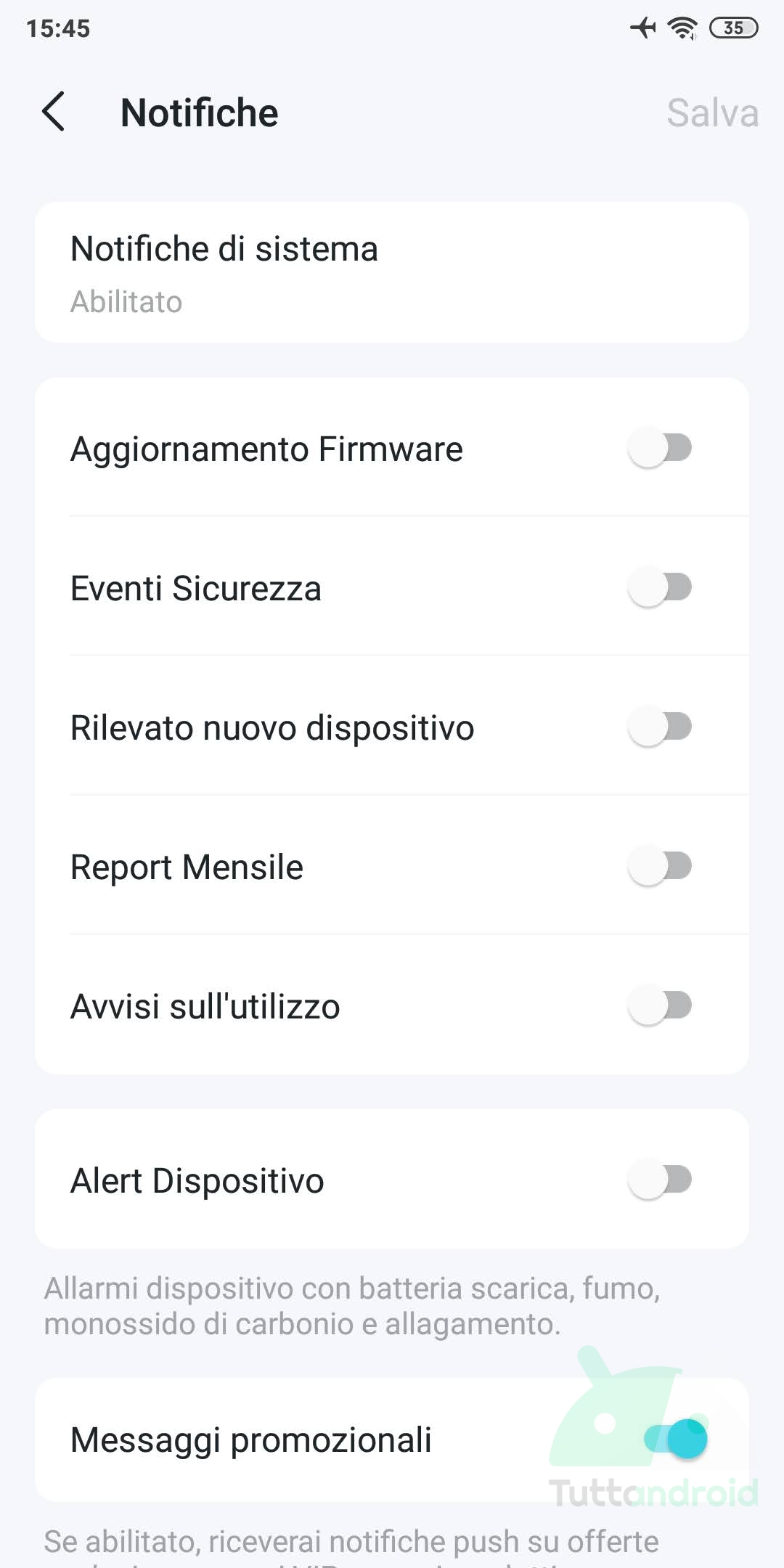Turn on Alert Dispositivo
Screen dimensions: 784x1568
[660, 1180]
